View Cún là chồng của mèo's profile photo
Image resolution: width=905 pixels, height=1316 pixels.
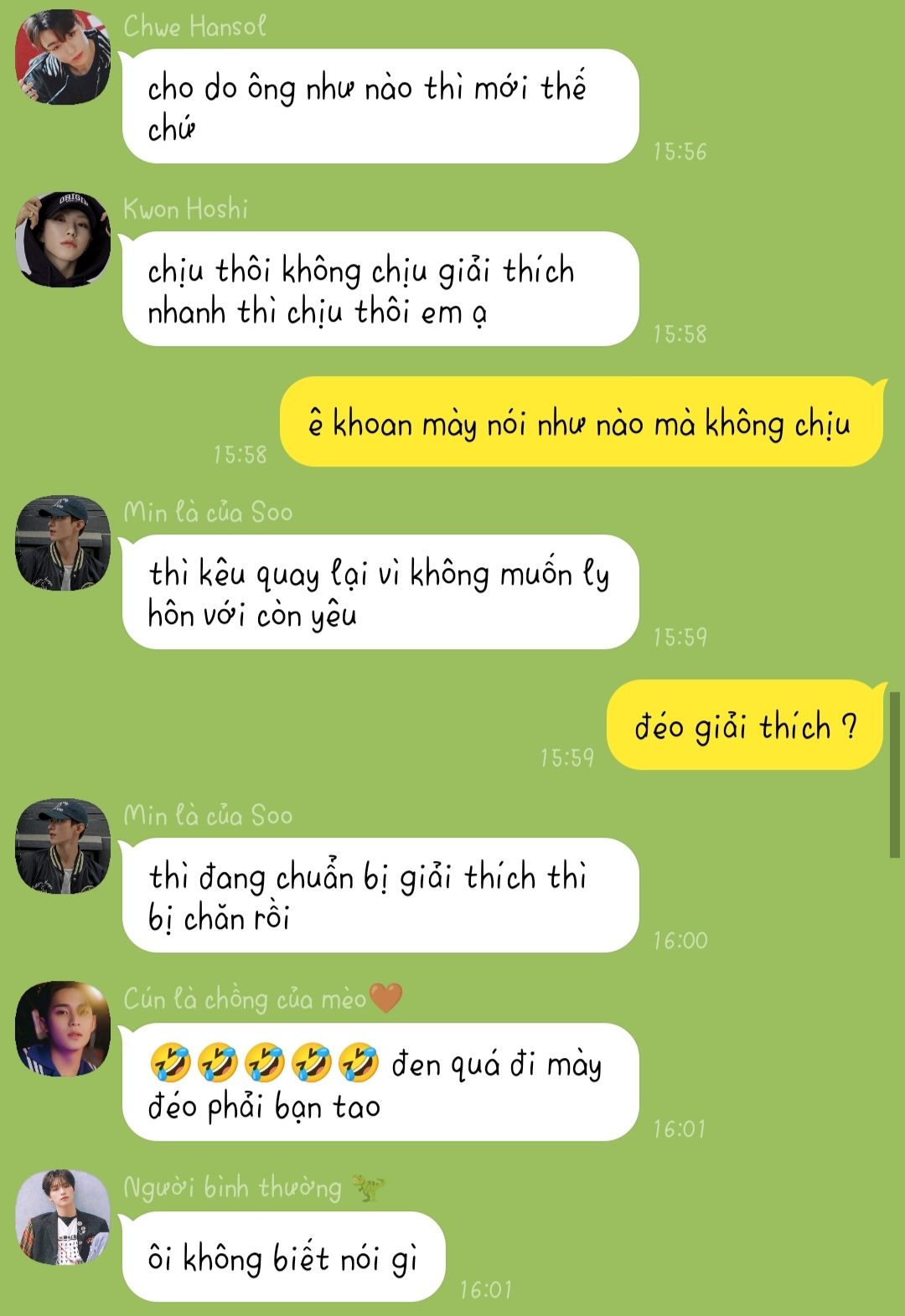63,1029
